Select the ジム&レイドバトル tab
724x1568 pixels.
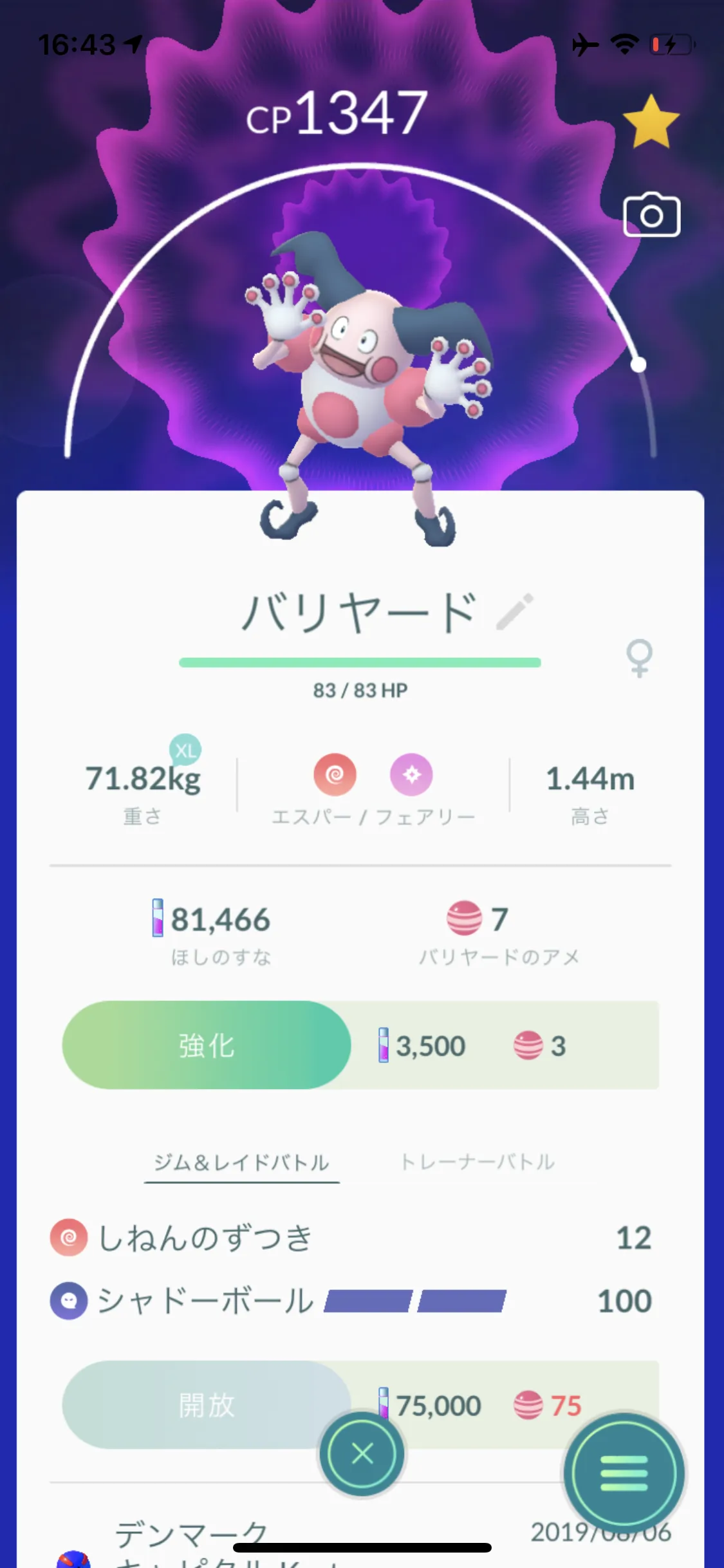click(241, 1162)
